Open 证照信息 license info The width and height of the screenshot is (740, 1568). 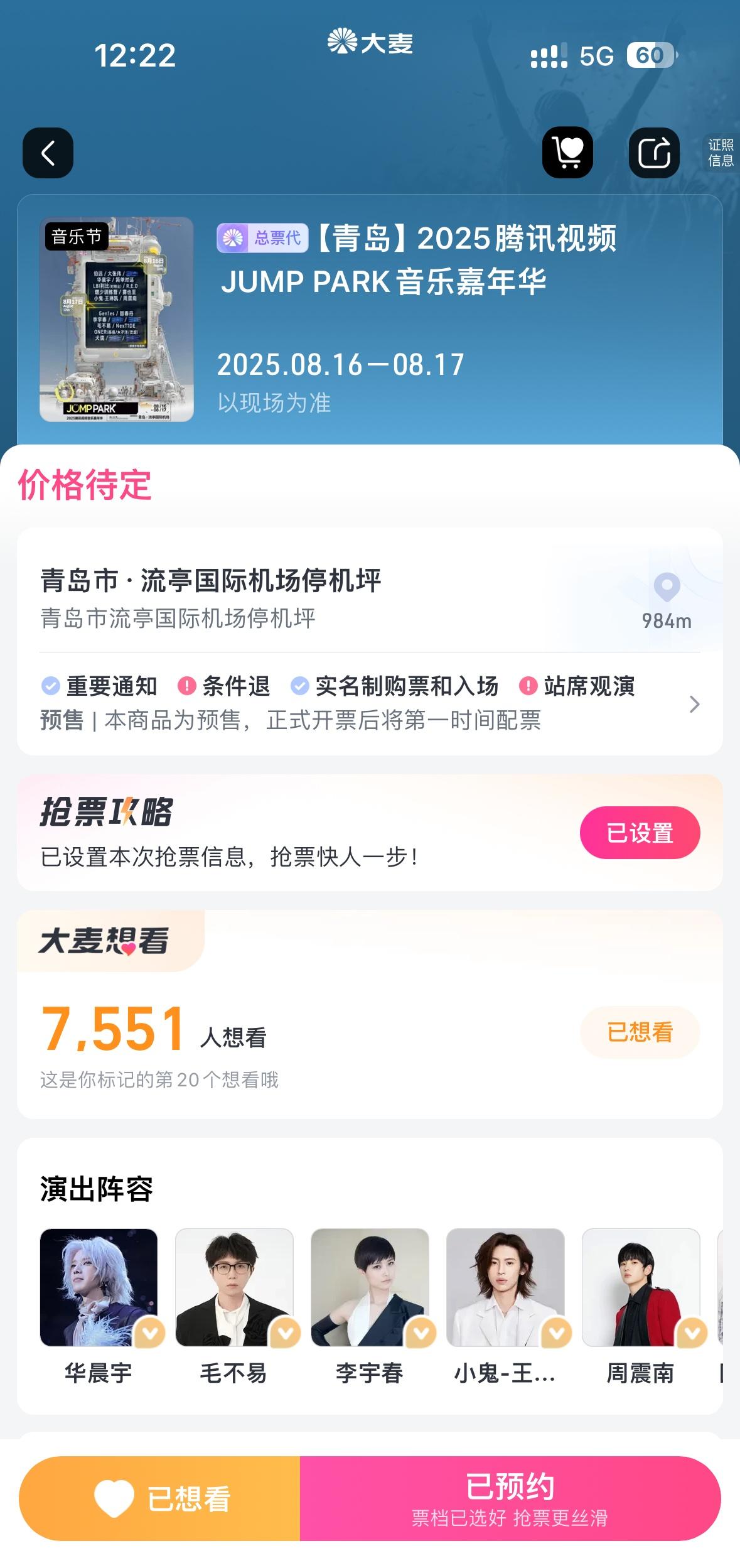coord(721,153)
